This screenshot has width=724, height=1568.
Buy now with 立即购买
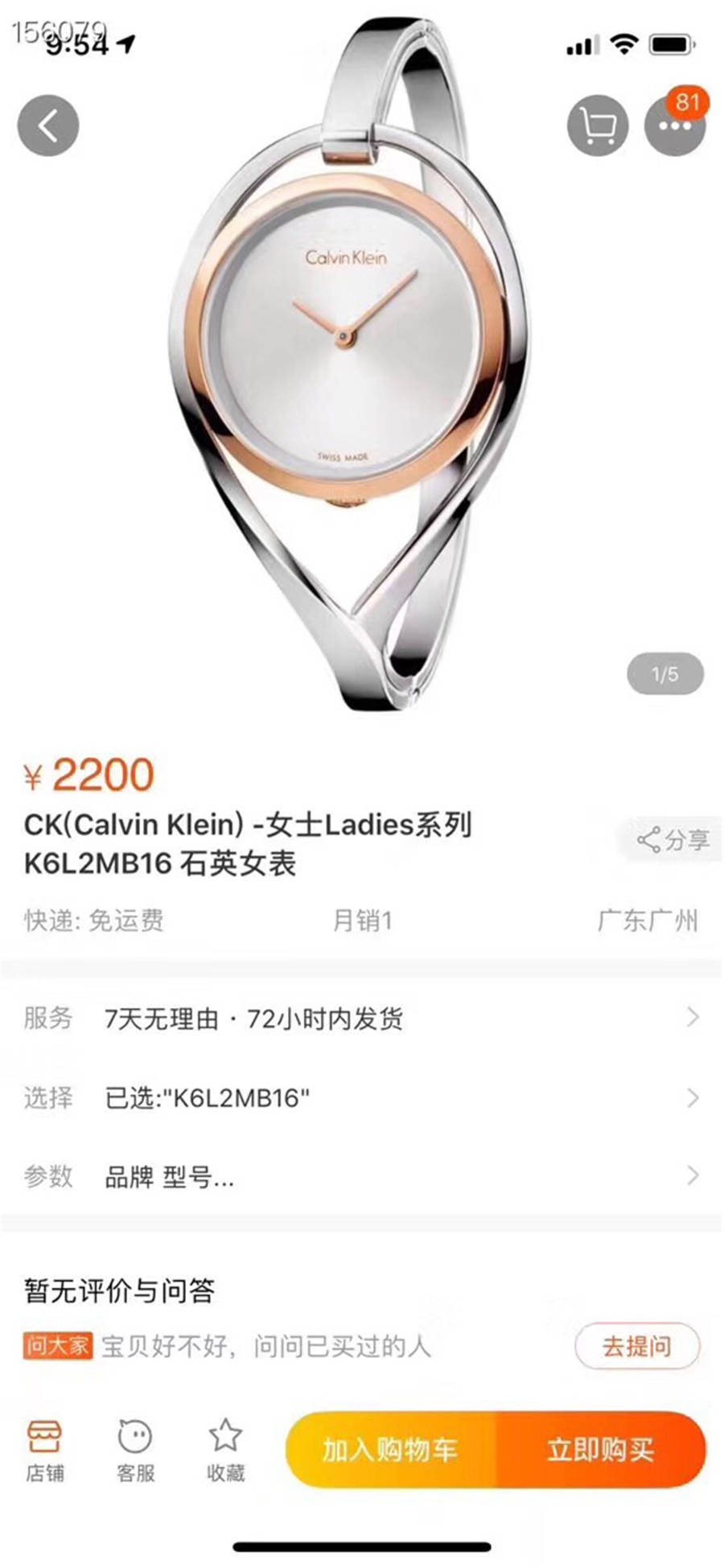[601, 1450]
